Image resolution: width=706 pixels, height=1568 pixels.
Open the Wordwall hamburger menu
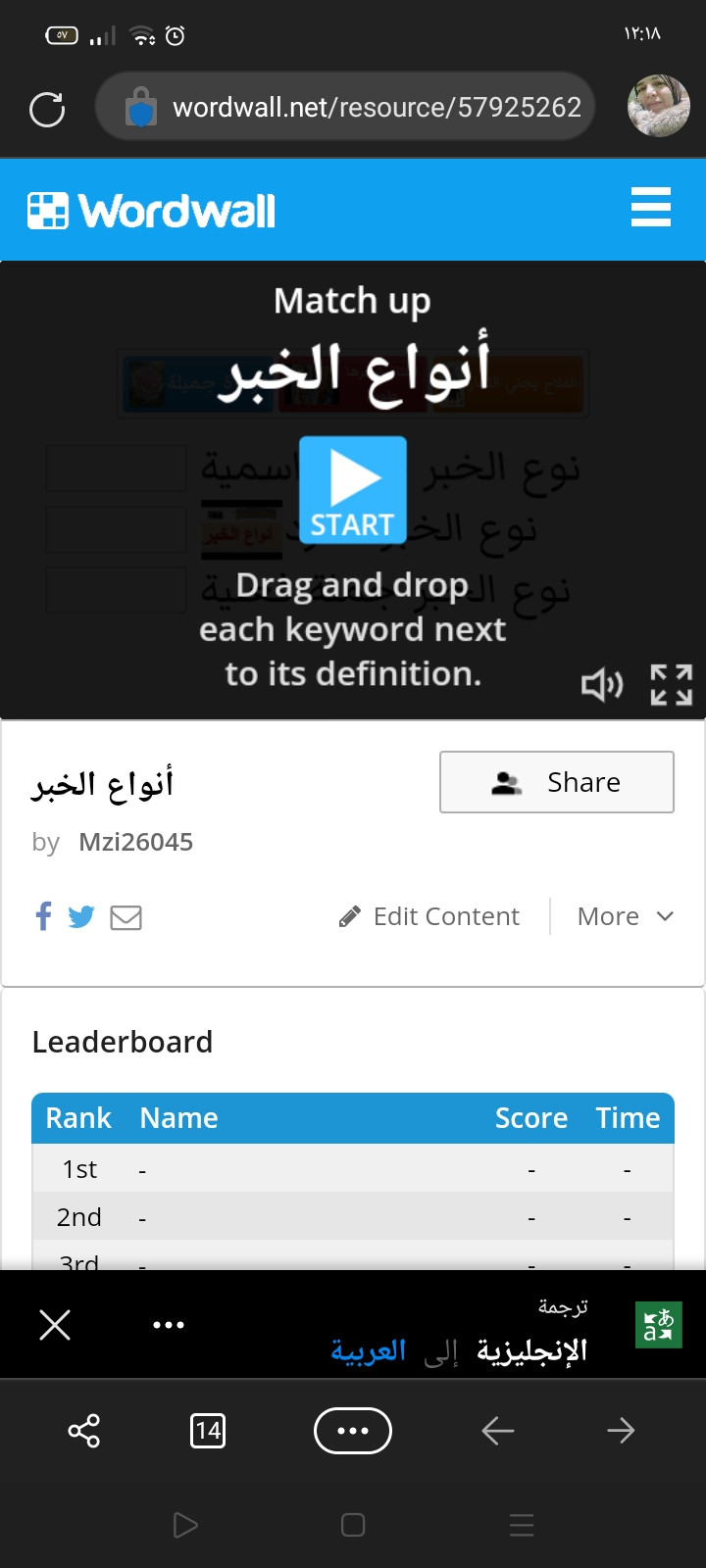(x=651, y=208)
